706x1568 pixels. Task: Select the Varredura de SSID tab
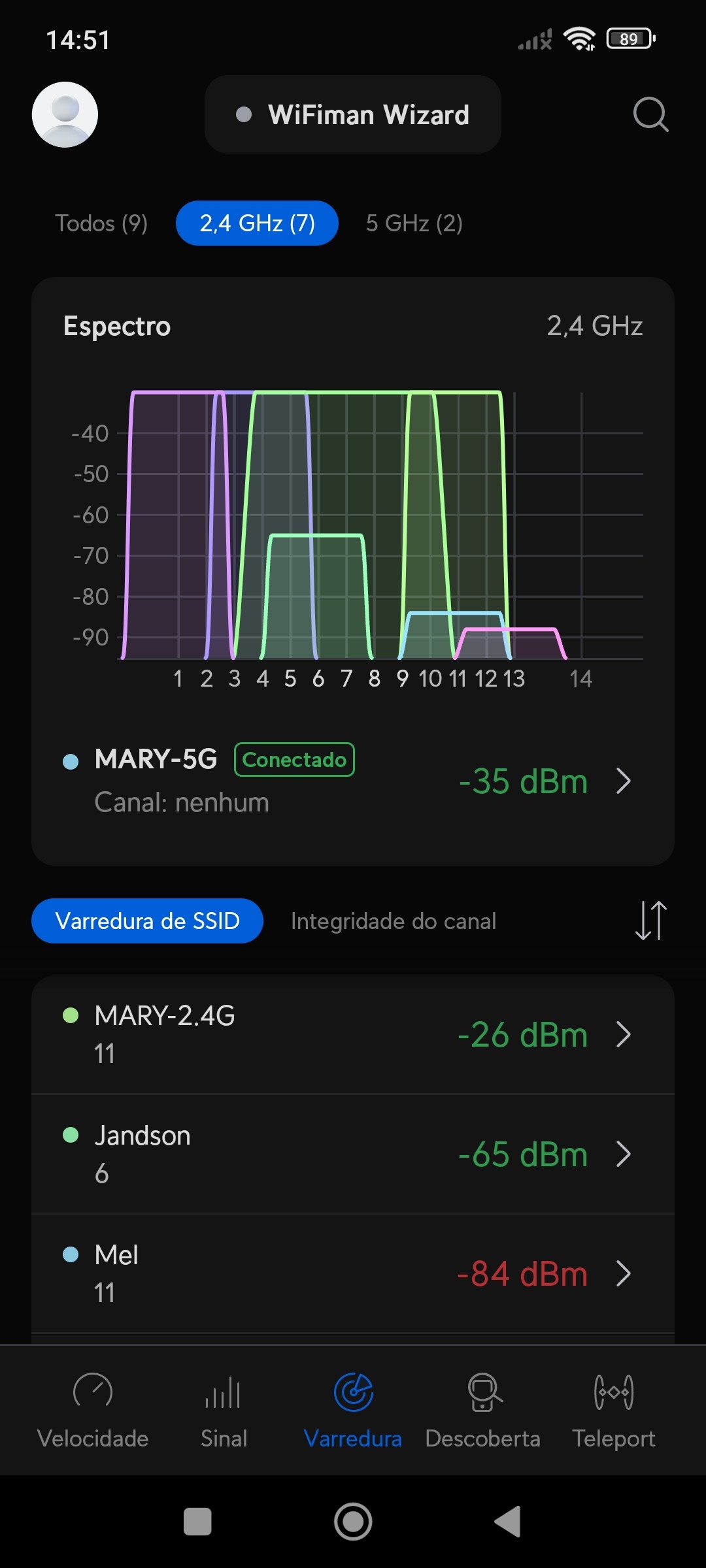[x=147, y=921]
